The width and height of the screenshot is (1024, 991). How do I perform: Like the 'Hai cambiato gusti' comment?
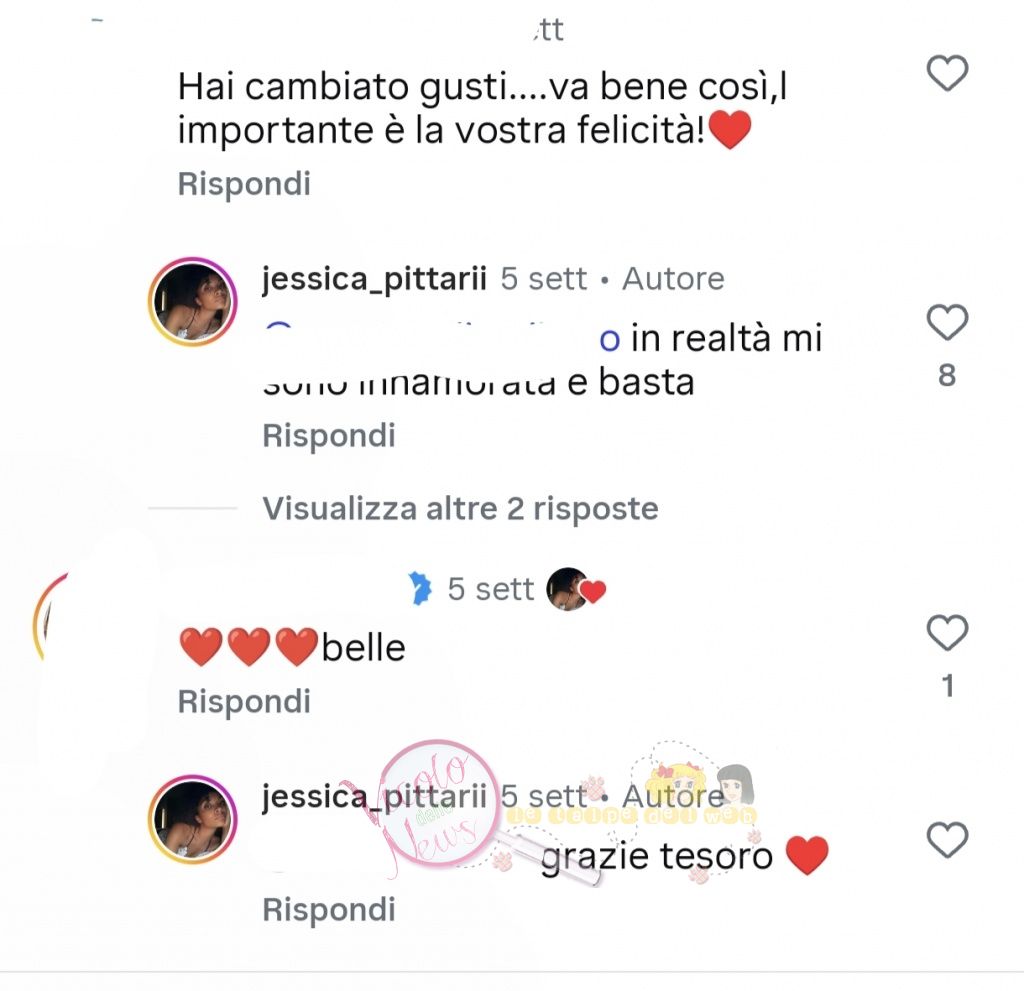(x=947, y=73)
